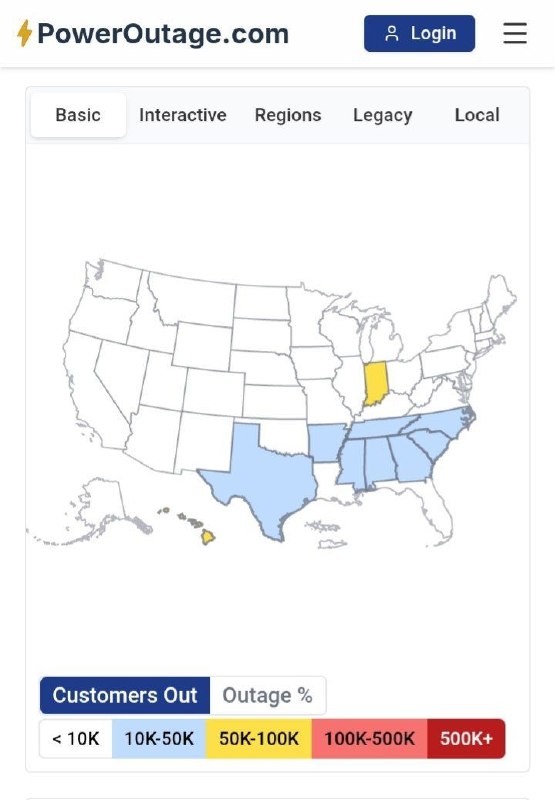Tap the Login button
Screen dimensions: 555x800
pyautogui.click(x=419, y=34)
